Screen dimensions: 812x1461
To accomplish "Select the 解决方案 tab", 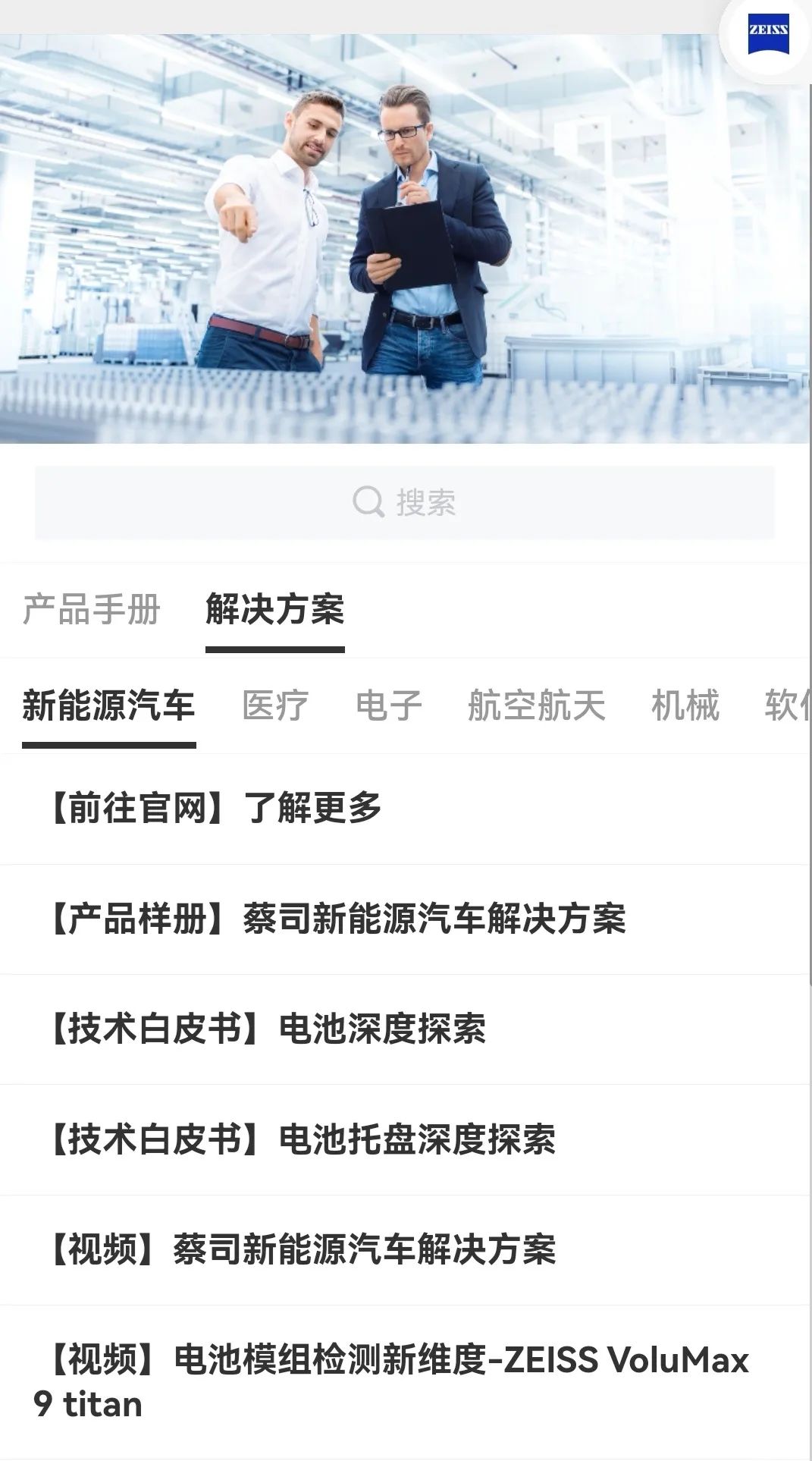I will (275, 609).
